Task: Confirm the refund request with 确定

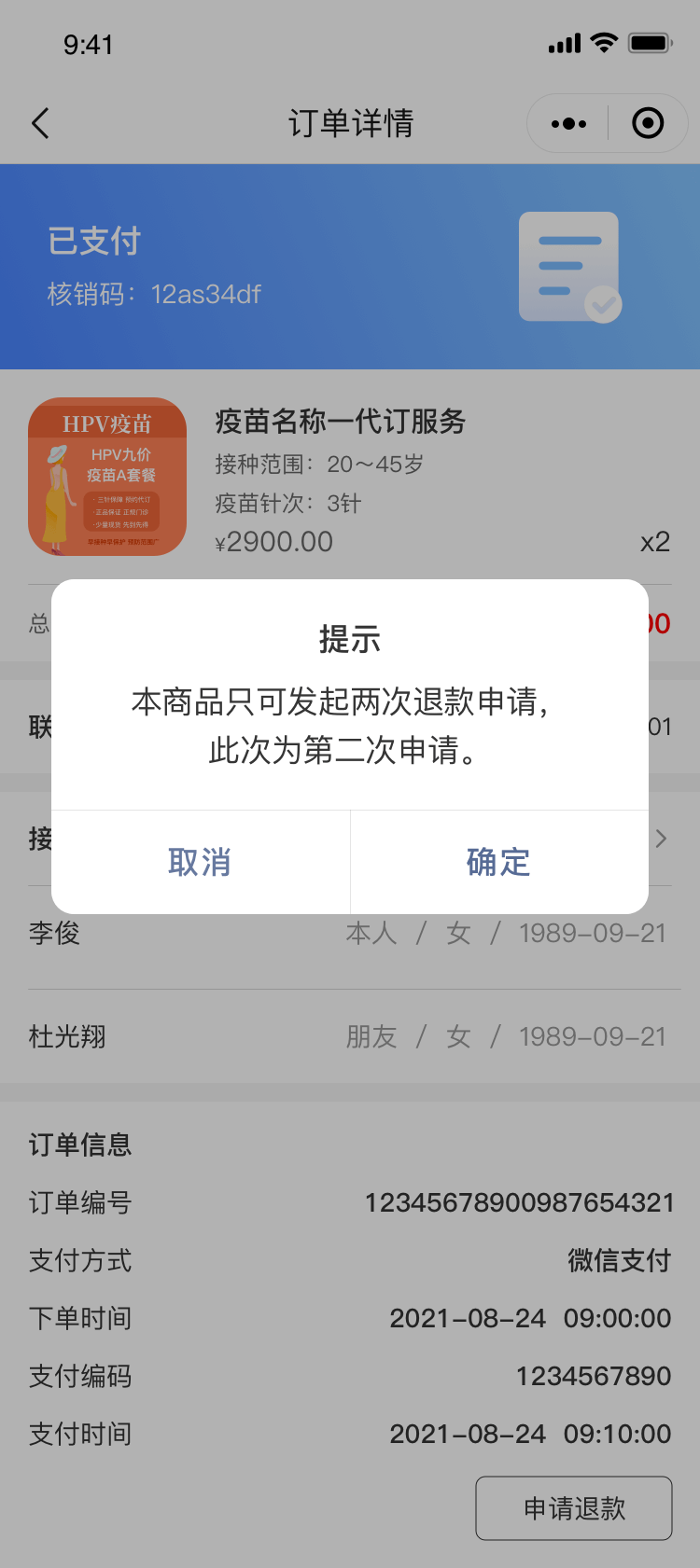Action: 498,862
